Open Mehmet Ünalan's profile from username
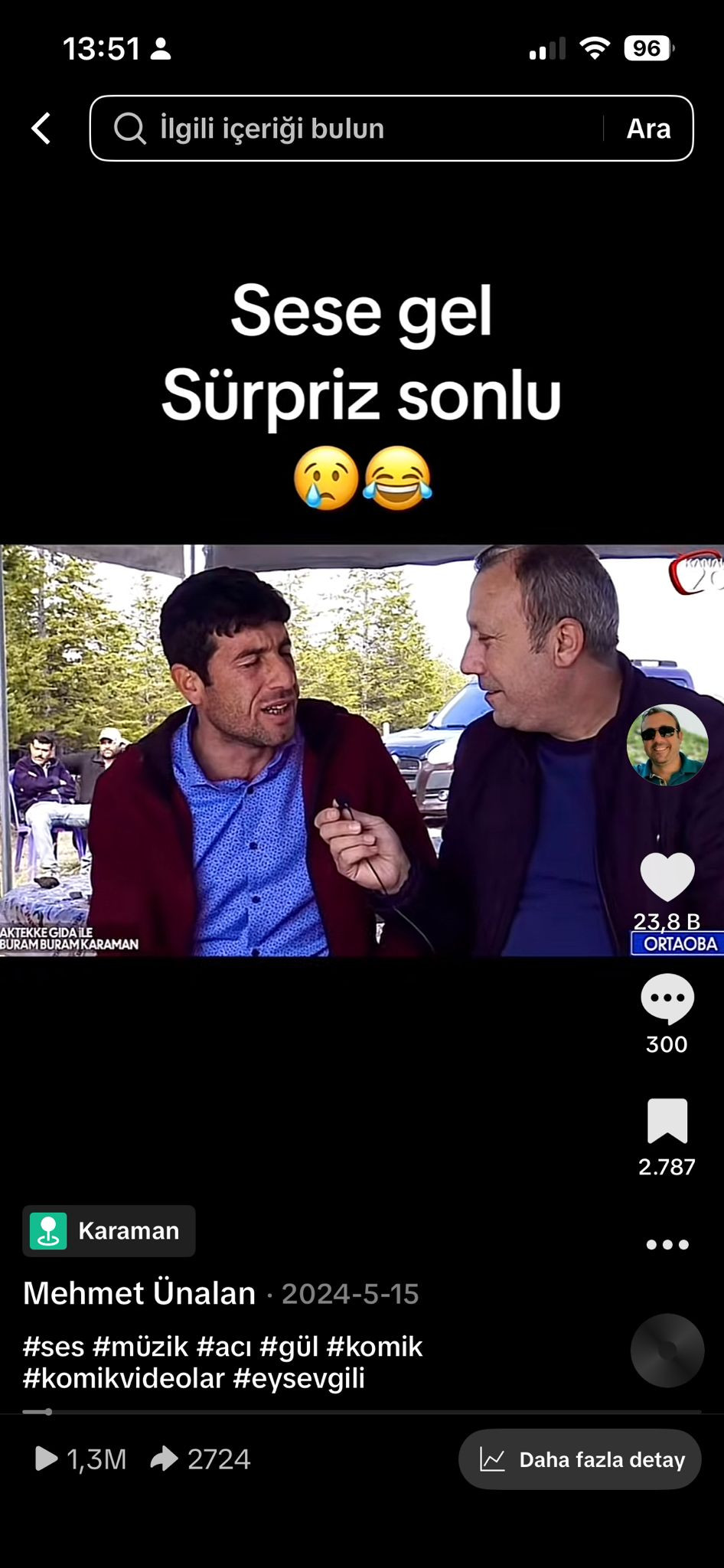 coord(139,1293)
